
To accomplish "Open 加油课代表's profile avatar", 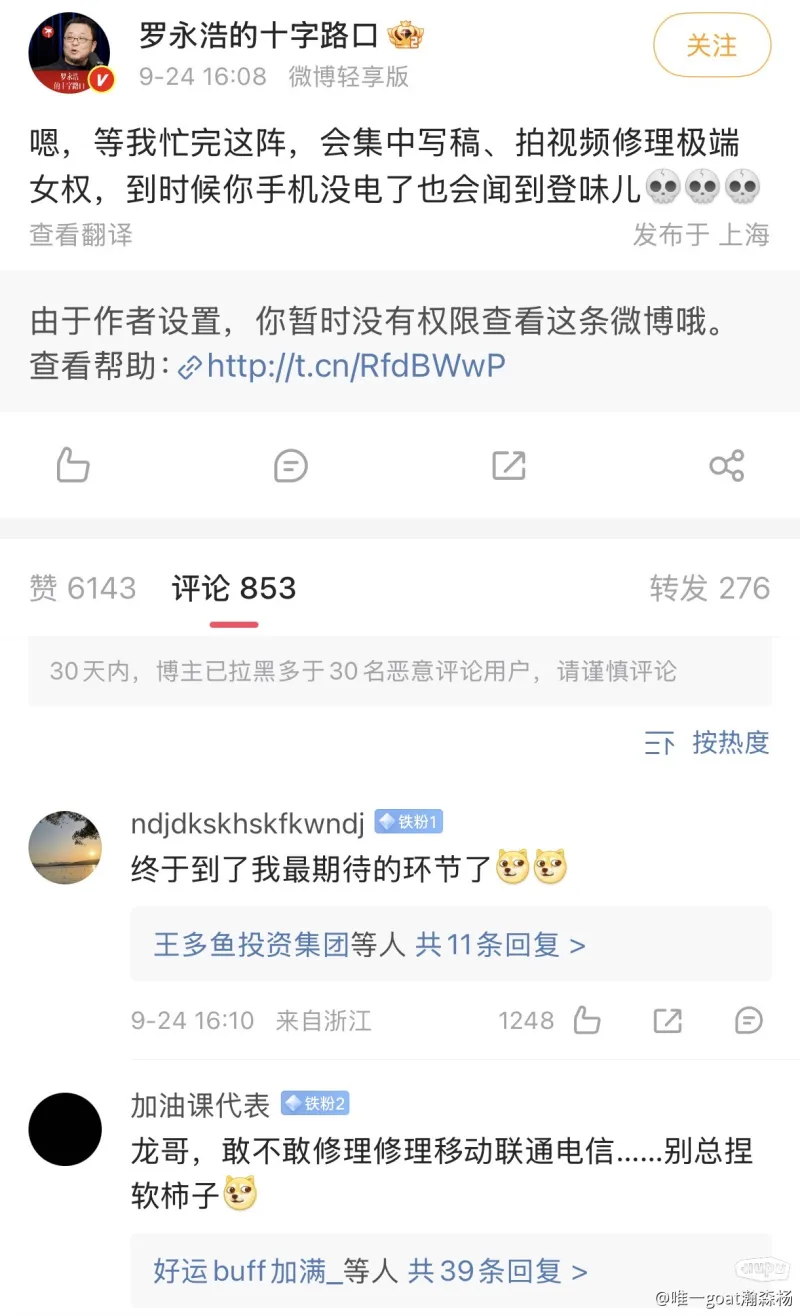I will (65, 1129).
